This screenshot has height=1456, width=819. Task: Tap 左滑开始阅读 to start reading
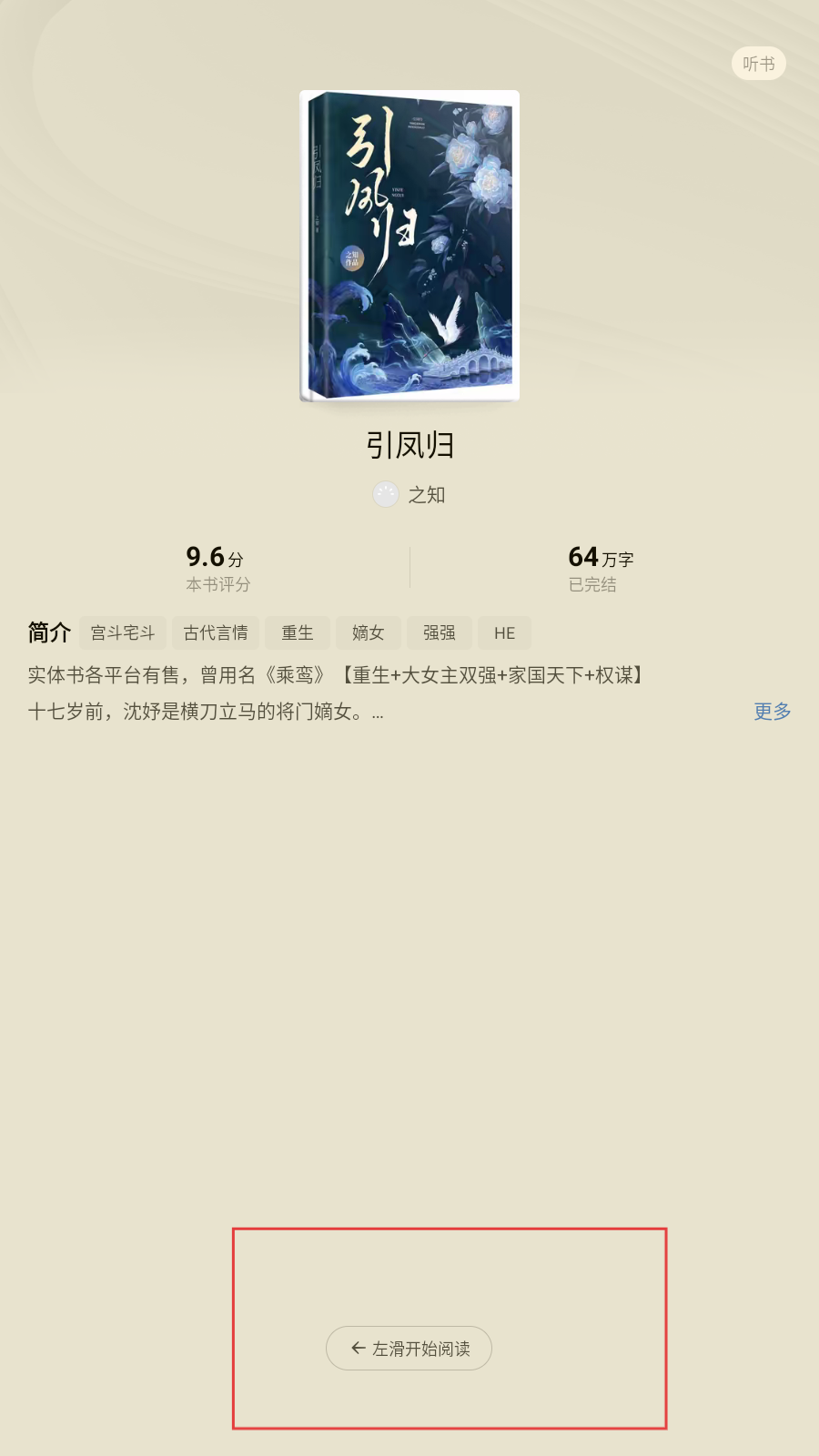click(409, 1349)
